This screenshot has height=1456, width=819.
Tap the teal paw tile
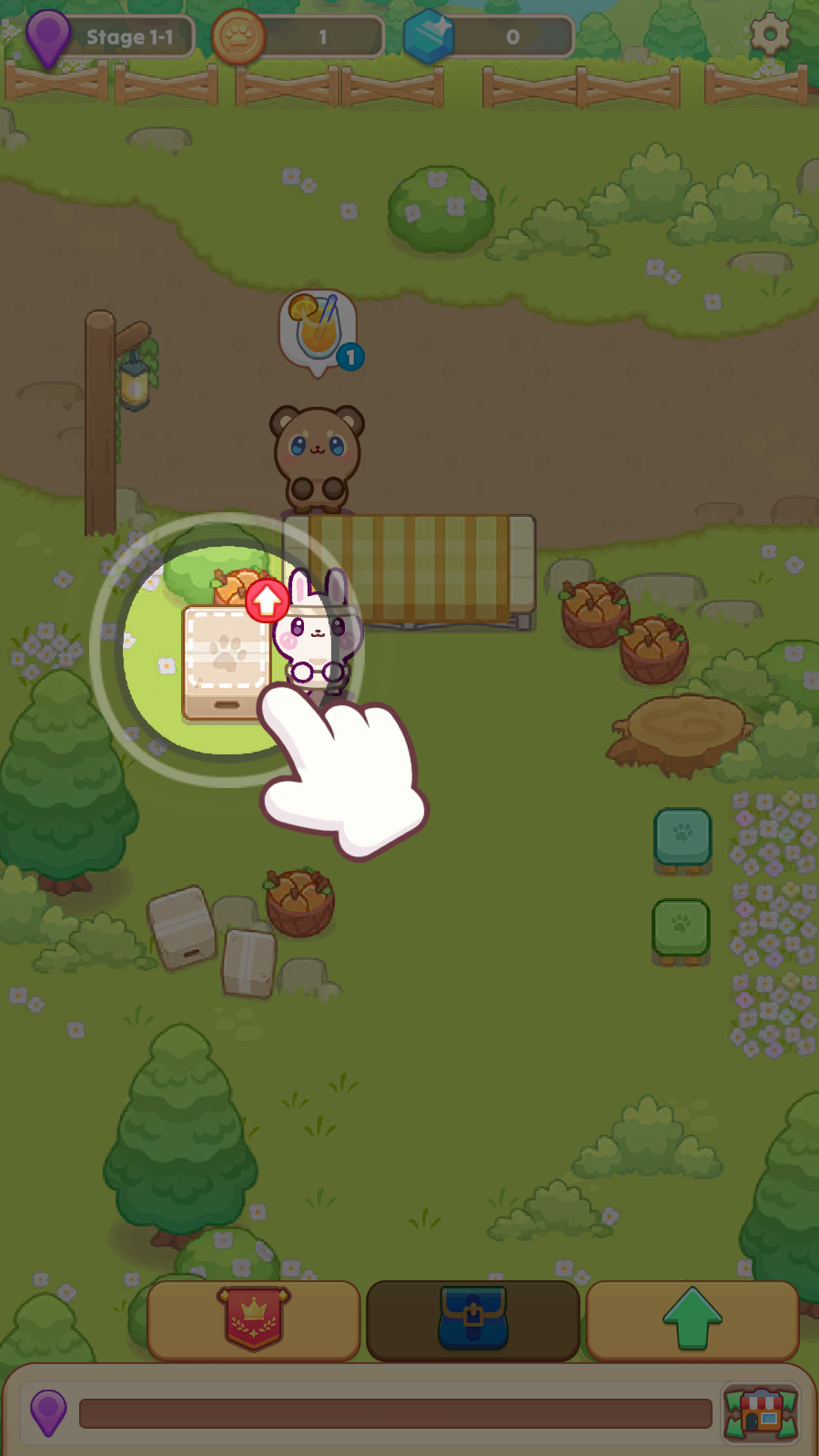click(x=682, y=837)
